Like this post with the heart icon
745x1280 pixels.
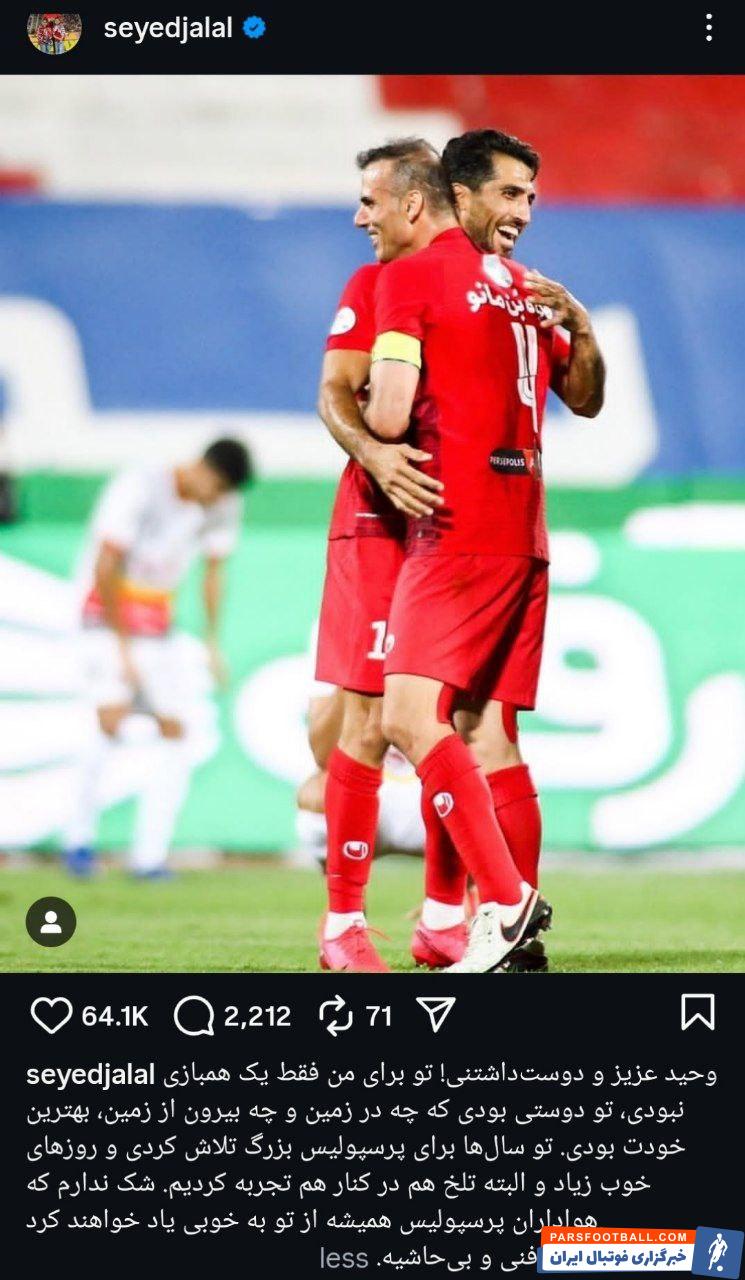(x=51, y=1015)
